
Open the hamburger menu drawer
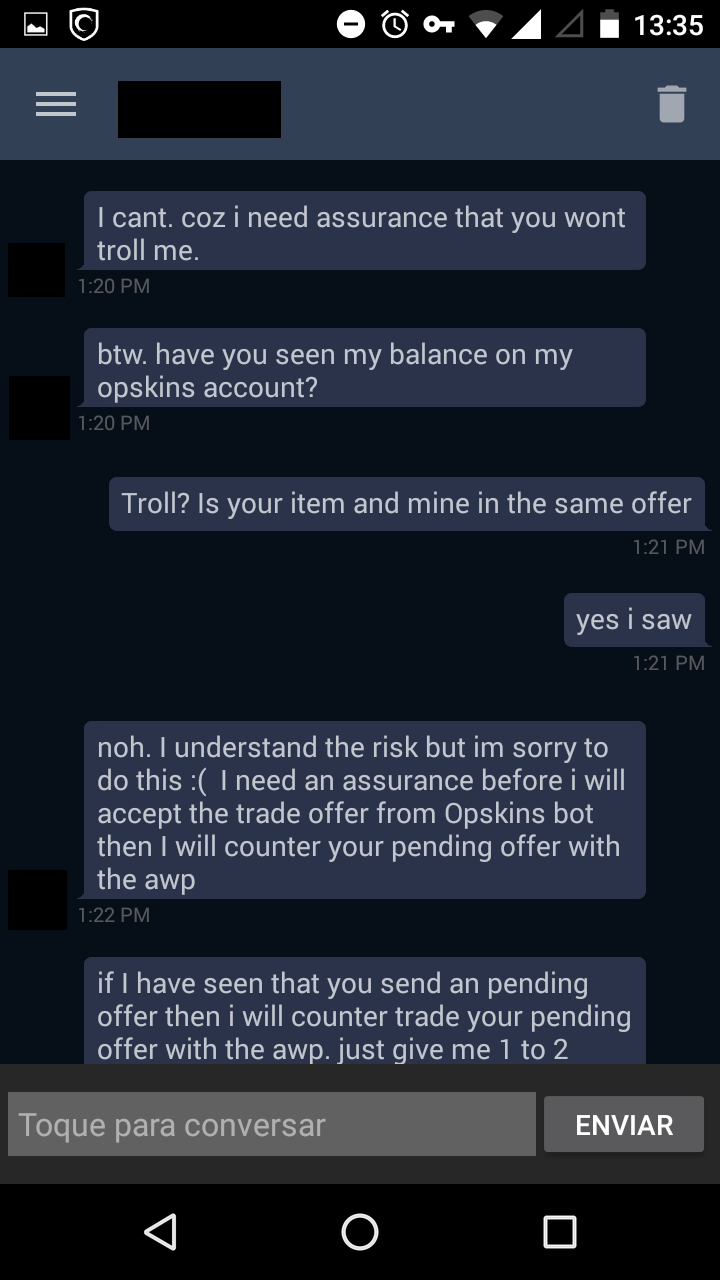(x=56, y=105)
